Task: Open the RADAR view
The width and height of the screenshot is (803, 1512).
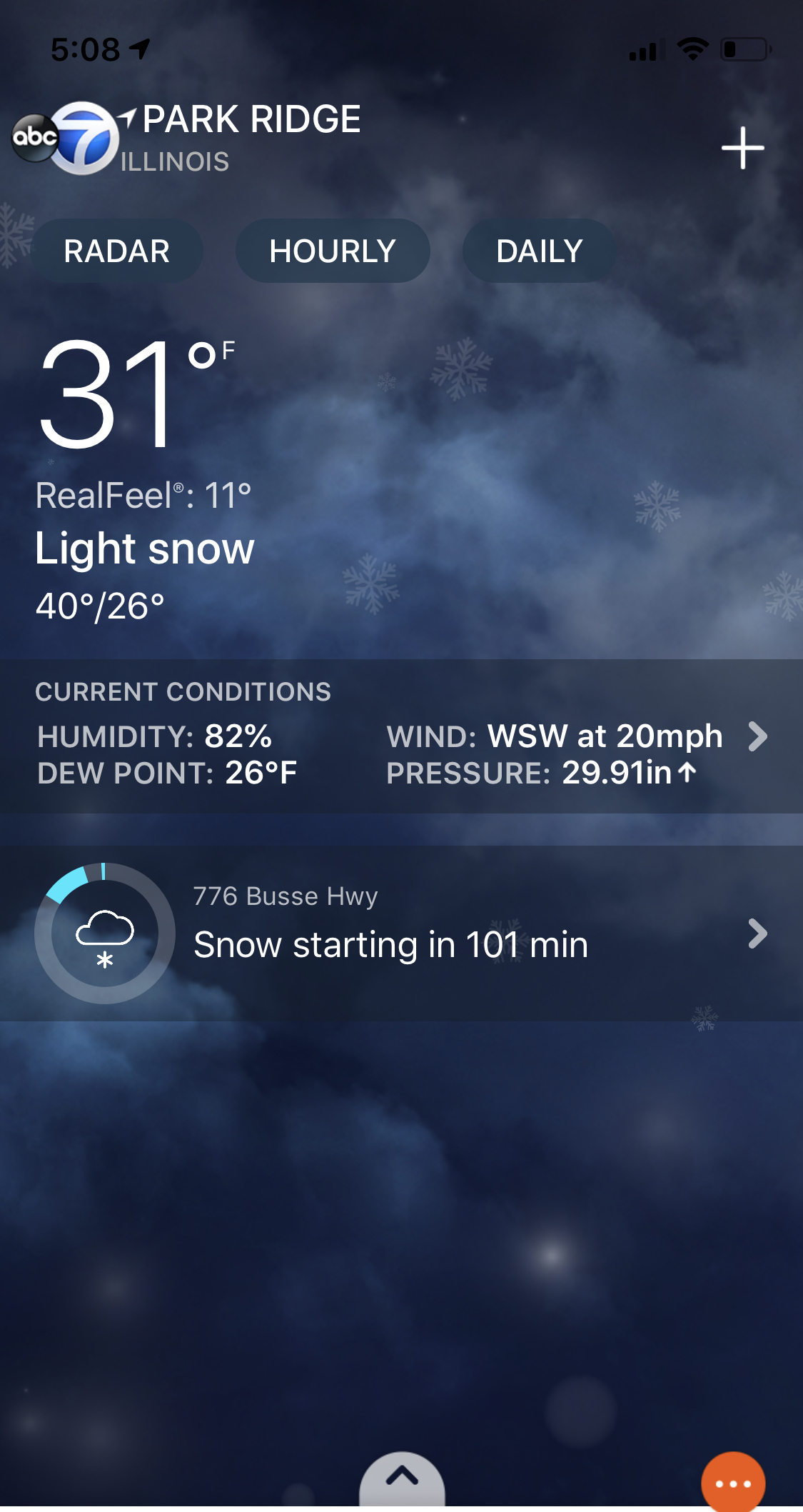Action: [x=117, y=251]
